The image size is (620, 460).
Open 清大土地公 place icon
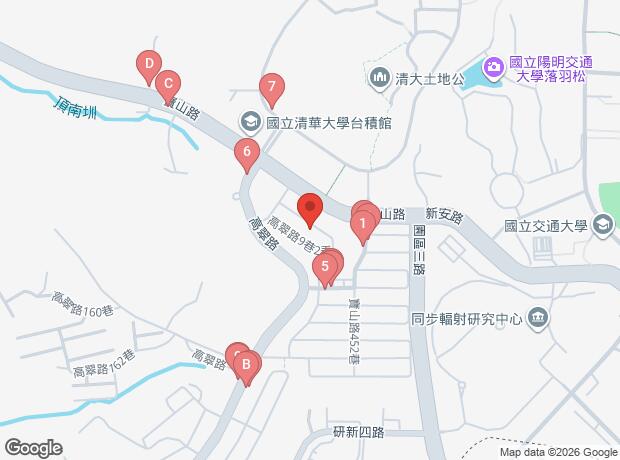(x=380, y=78)
